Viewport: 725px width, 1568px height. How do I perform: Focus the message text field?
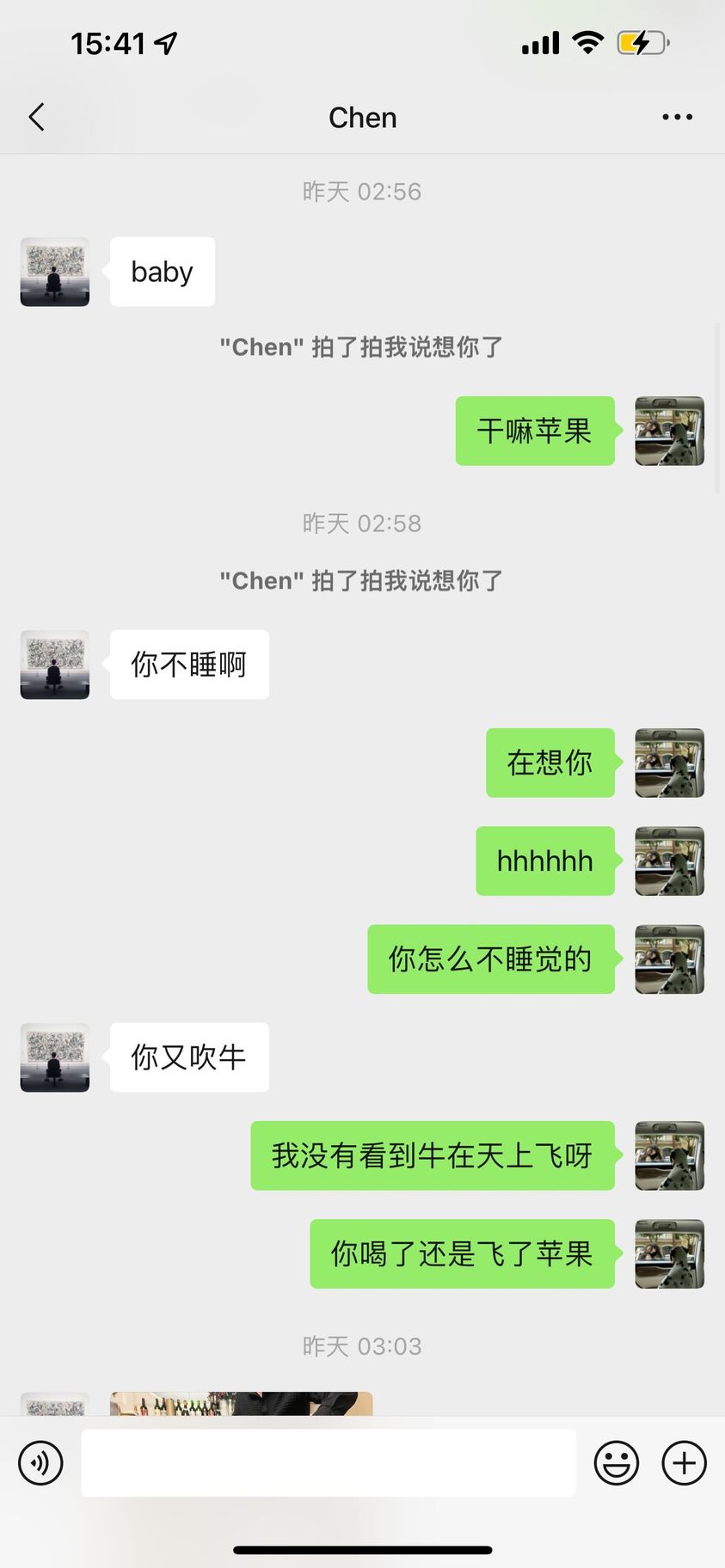click(x=328, y=1463)
